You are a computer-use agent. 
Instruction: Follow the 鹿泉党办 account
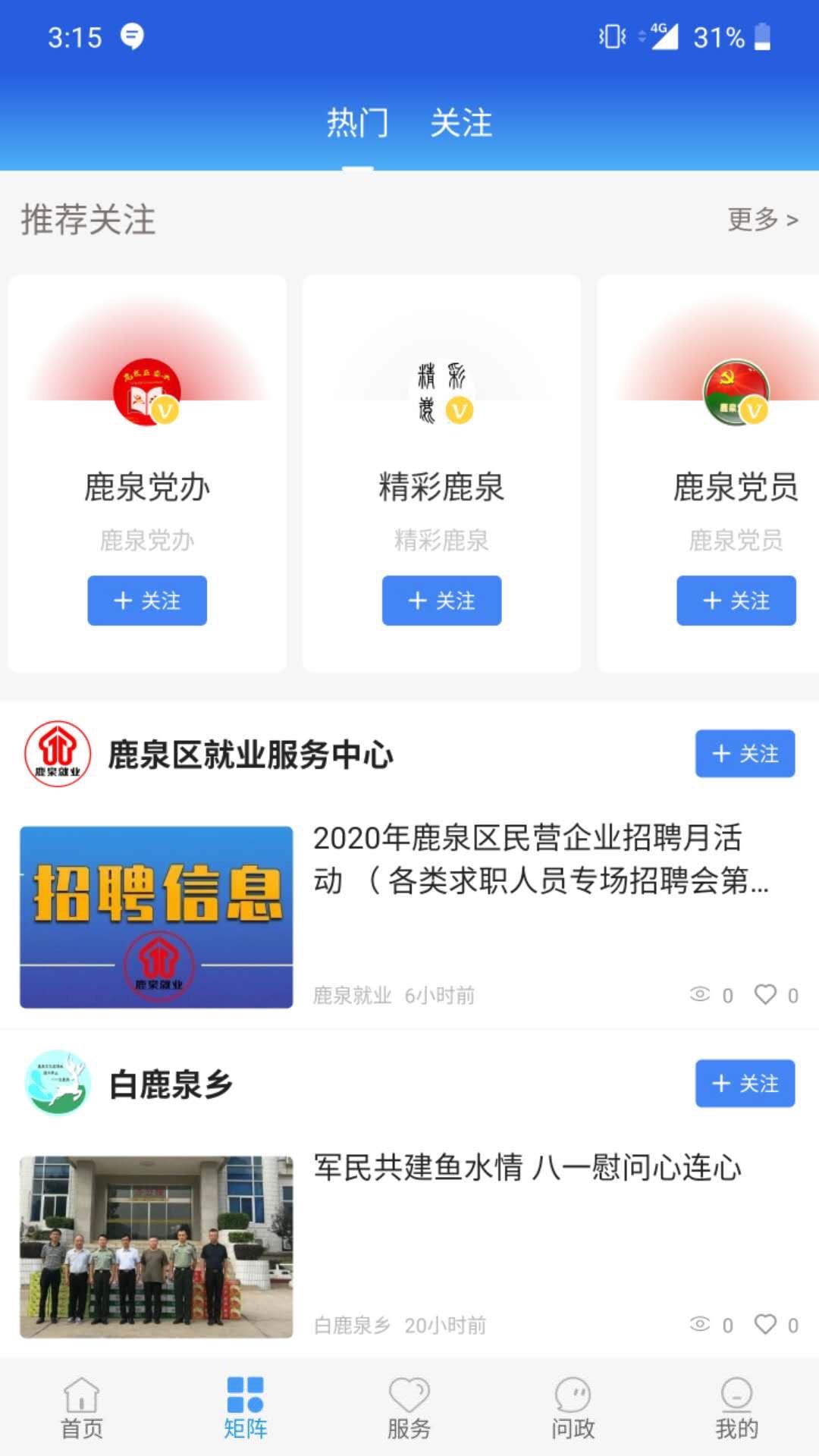click(x=146, y=601)
